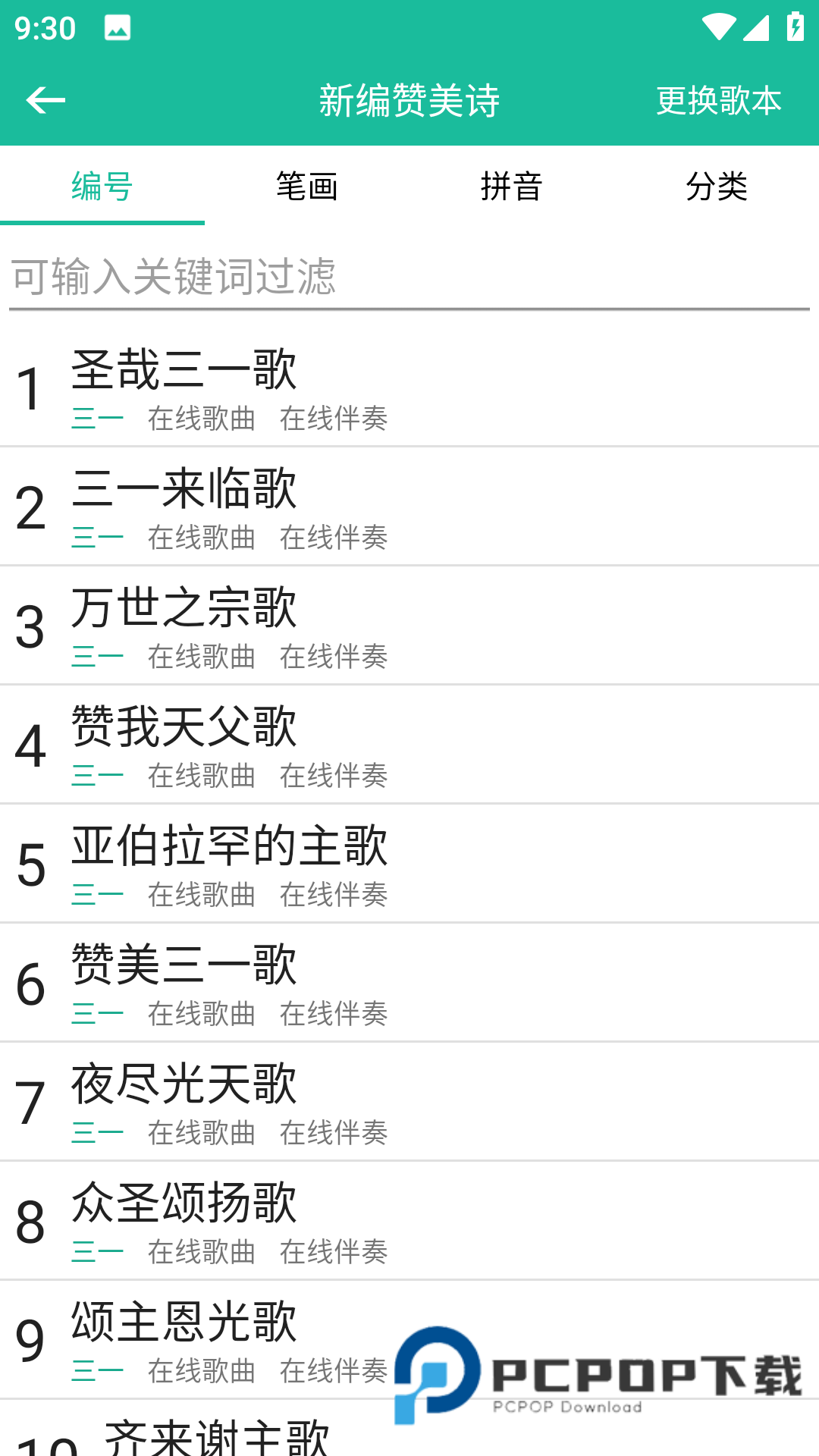This screenshot has width=819, height=1456.
Task: Switch to the 拼音 tab
Action: [512, 187]
